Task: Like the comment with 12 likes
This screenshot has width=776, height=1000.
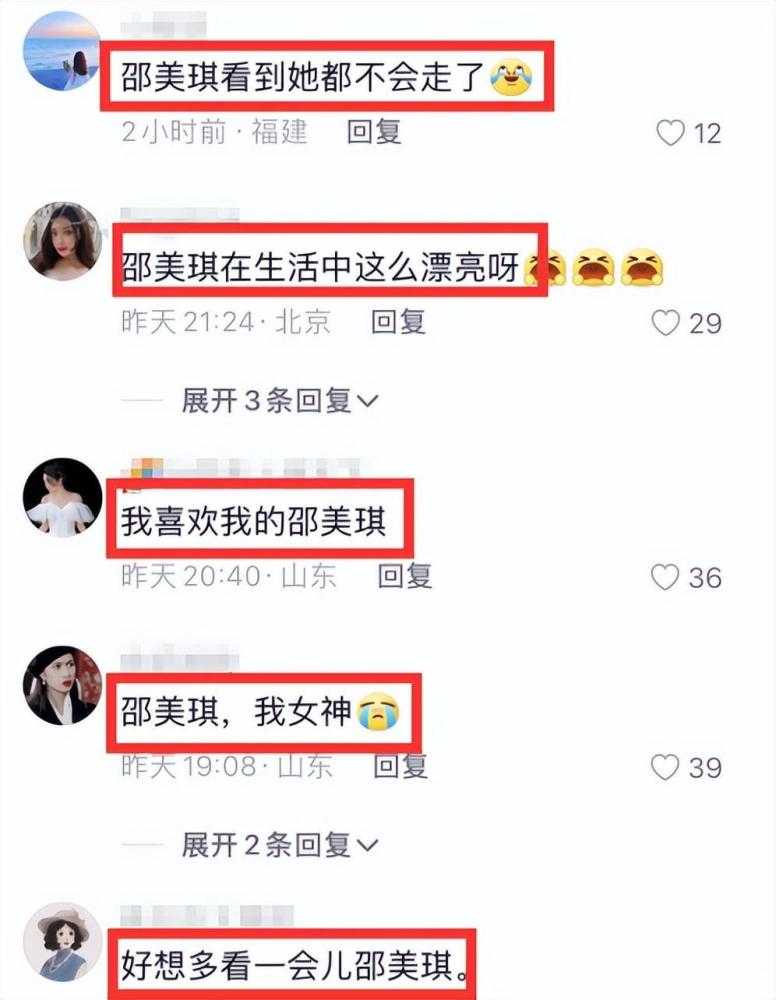Action: 669,133
